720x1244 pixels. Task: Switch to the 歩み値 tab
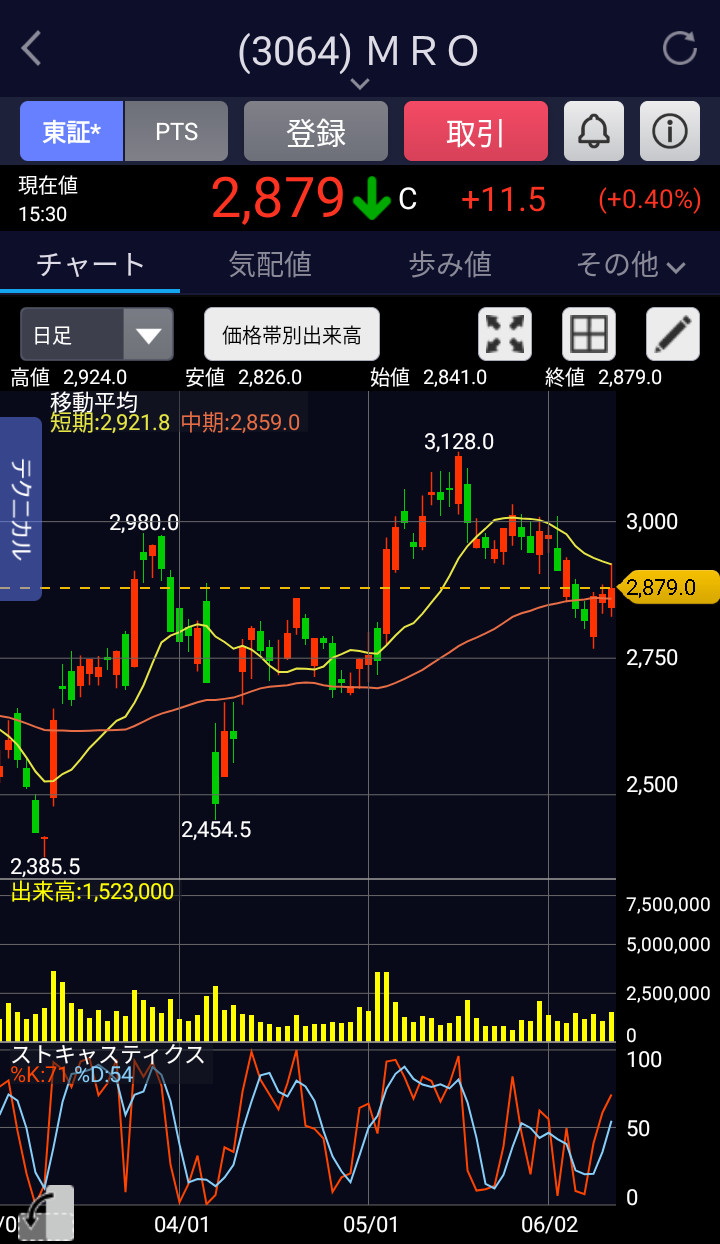click(450, 264)
